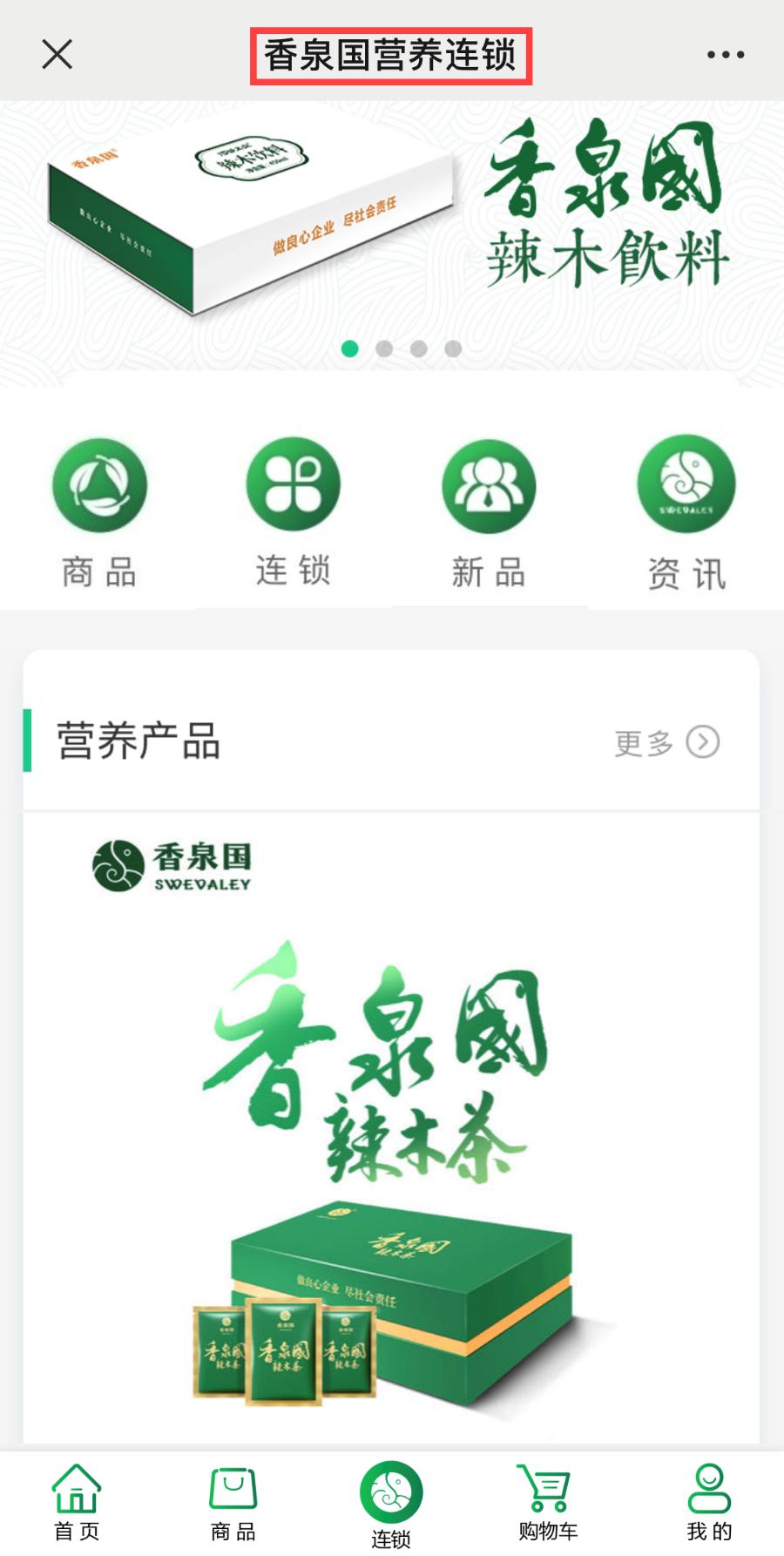784x1556 pixels.
Task: Close the page with the X button
Action: pos(56,55)
